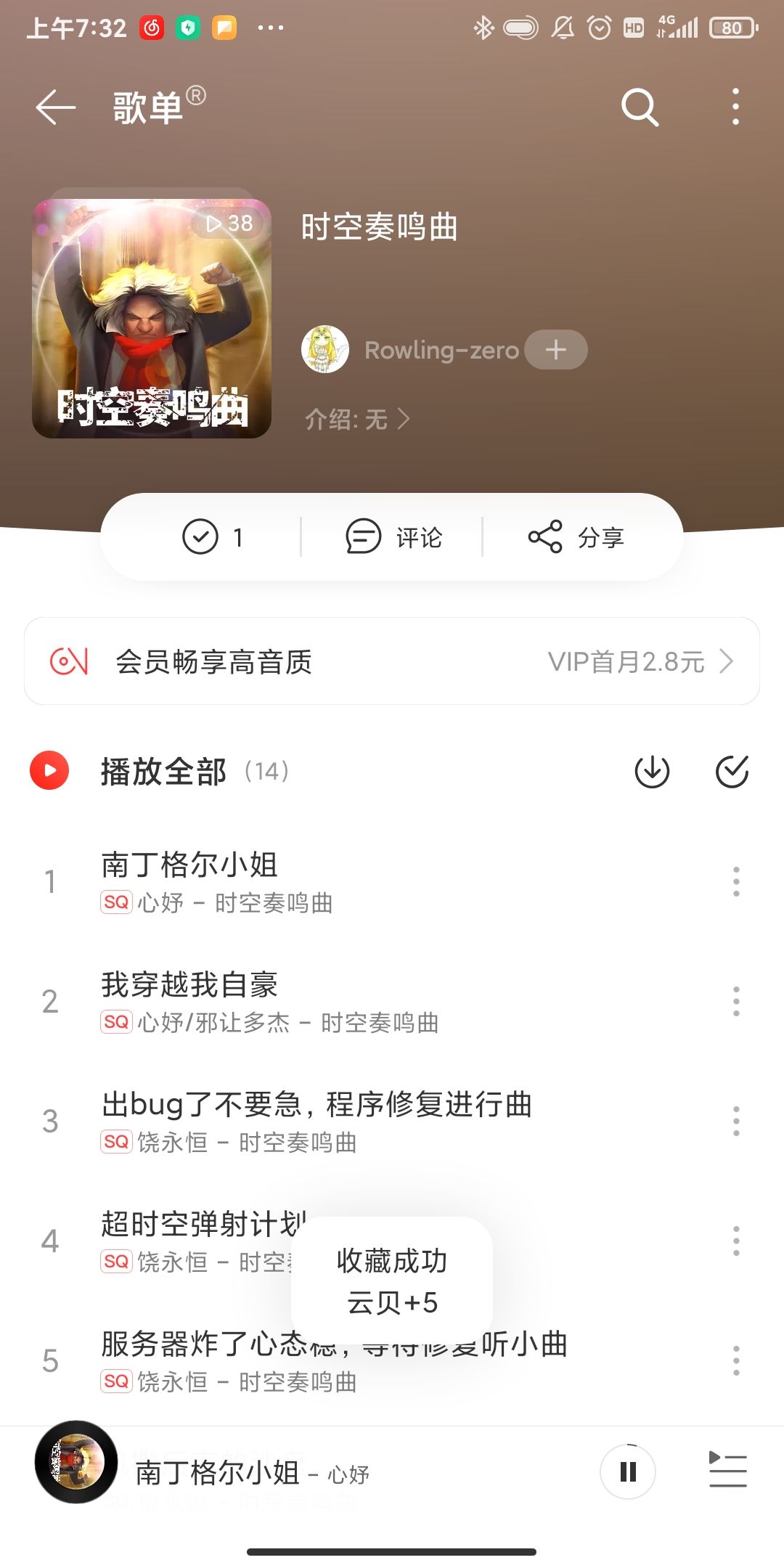Viewport: 784px width, 1568px height.
Task: Open more options for 我穿越我自豪
Action: (736, 1001)
